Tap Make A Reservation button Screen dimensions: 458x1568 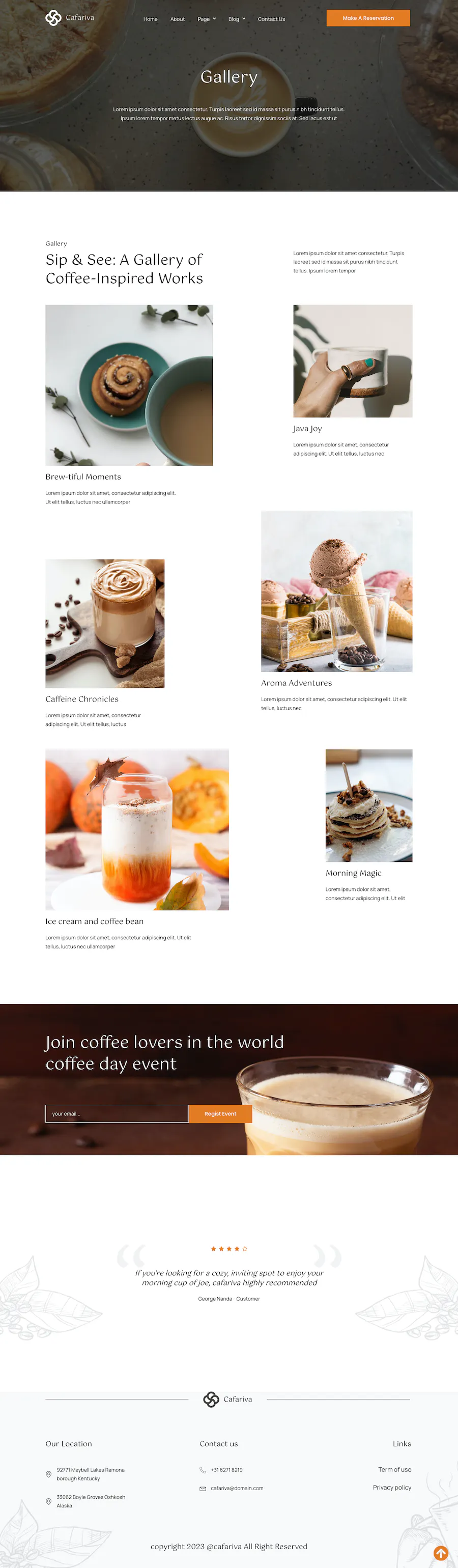368,18
